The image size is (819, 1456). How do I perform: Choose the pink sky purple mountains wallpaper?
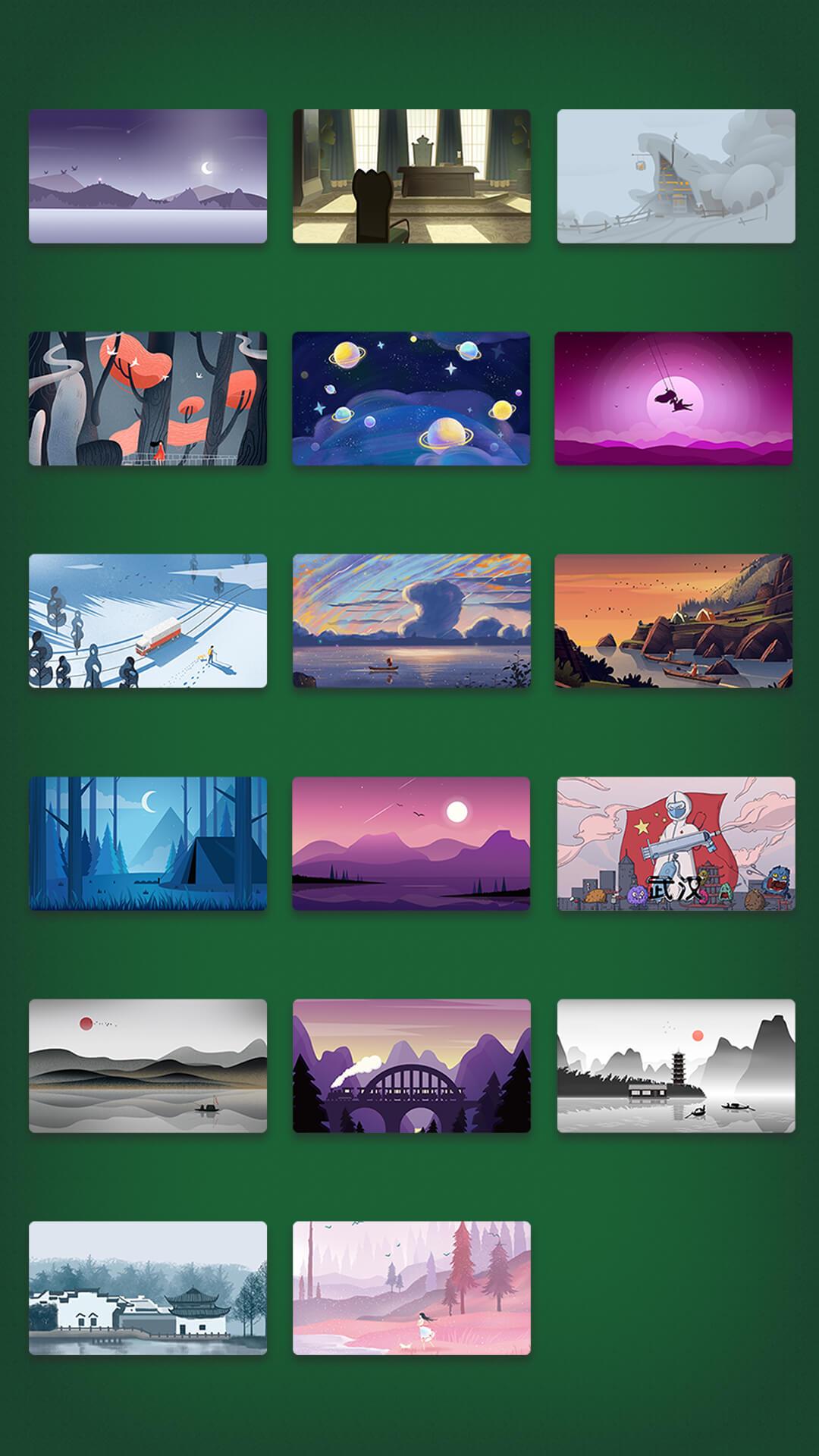[x=412, y=843]
